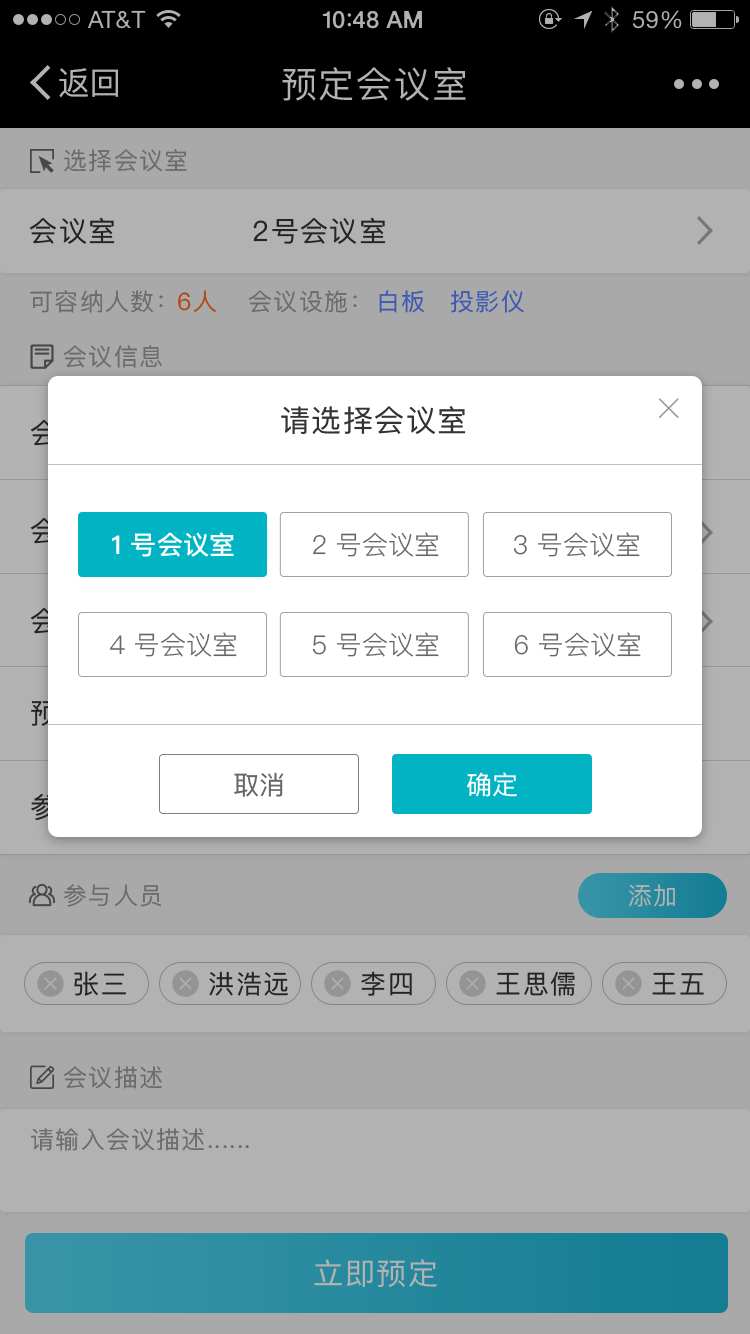The height and width of the screenshot is (1334, 750).
Task: Remove participant 洪浩远
Action: [x=186, y=984]
